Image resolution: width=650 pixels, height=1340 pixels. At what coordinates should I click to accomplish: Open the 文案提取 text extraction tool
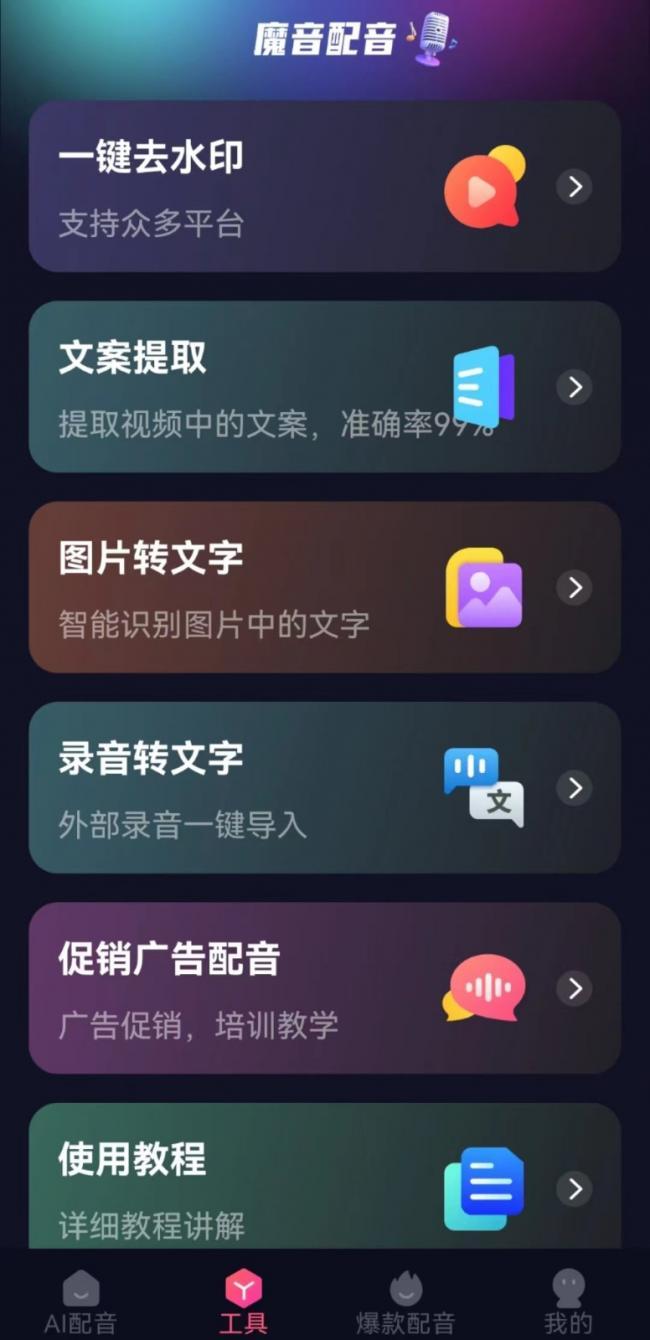[x=324, y=387]
